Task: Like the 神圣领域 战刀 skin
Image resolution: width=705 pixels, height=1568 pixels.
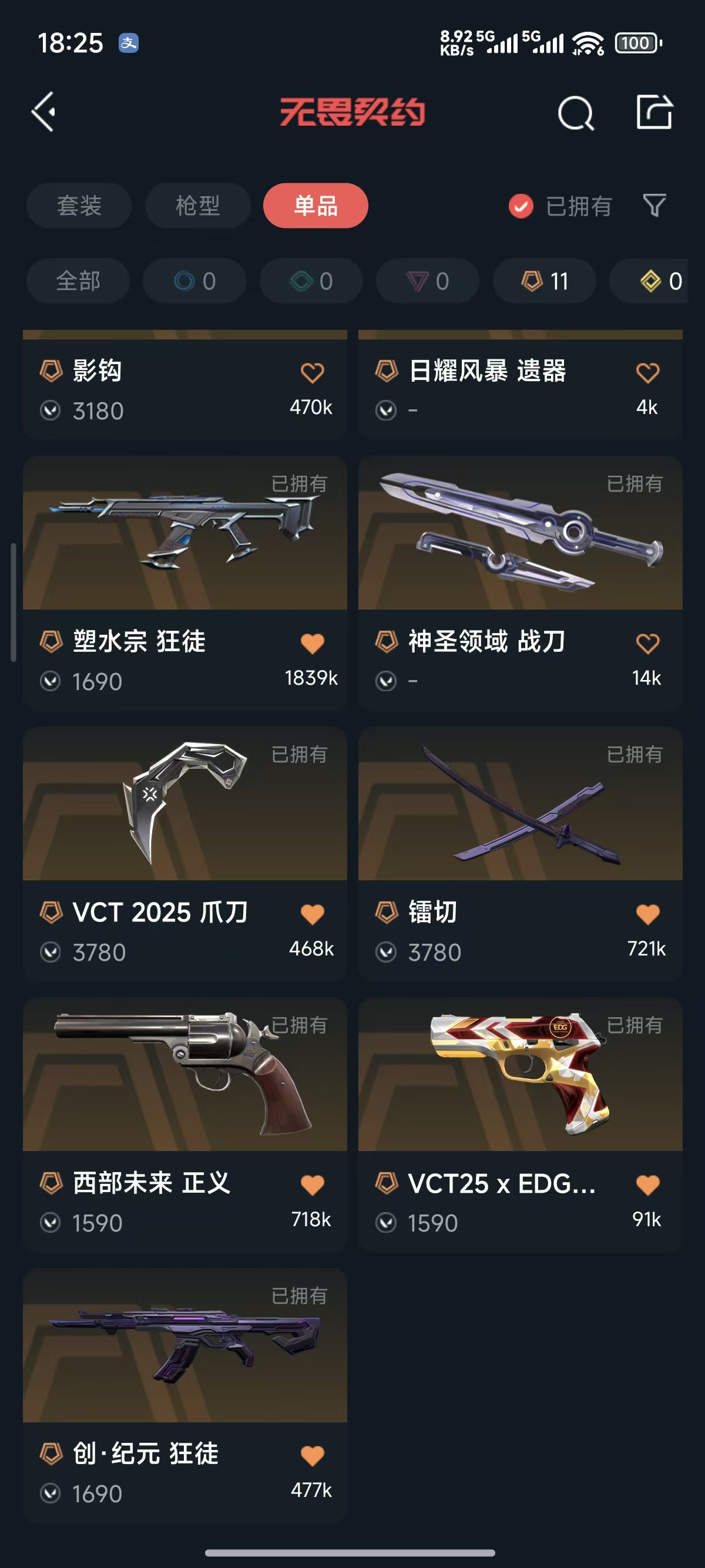Action: [x=647, y=644]
